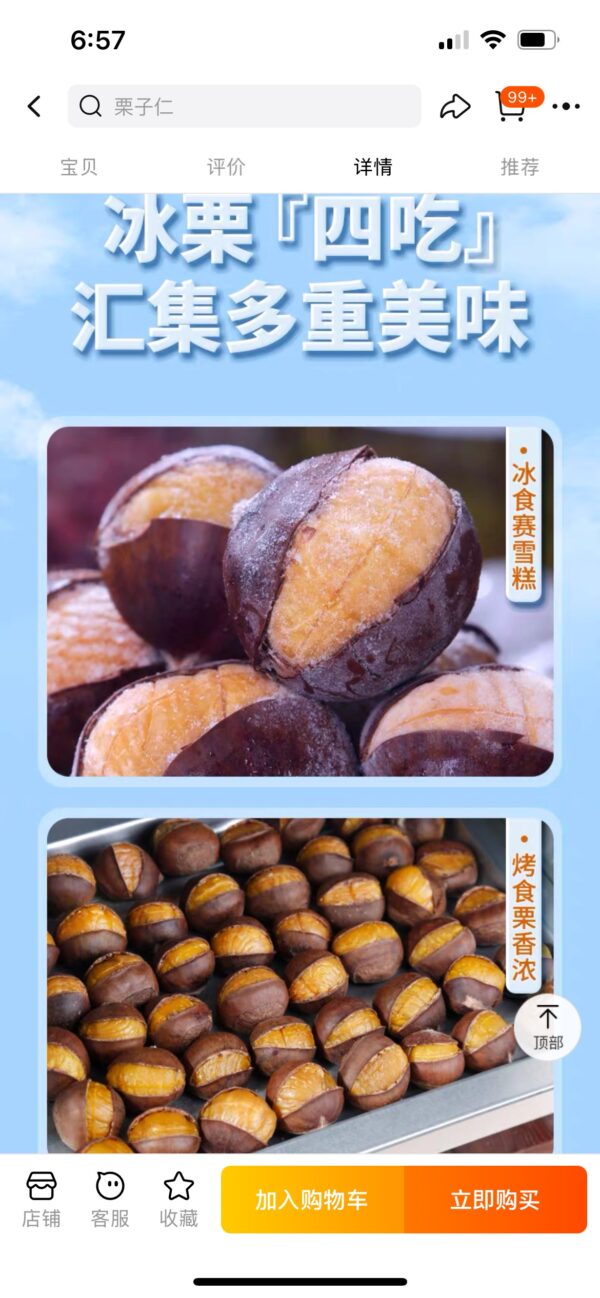Switch to the 评价 tab
The height and width of the screenshot is (1298, 600).
(x=225, y=167)
